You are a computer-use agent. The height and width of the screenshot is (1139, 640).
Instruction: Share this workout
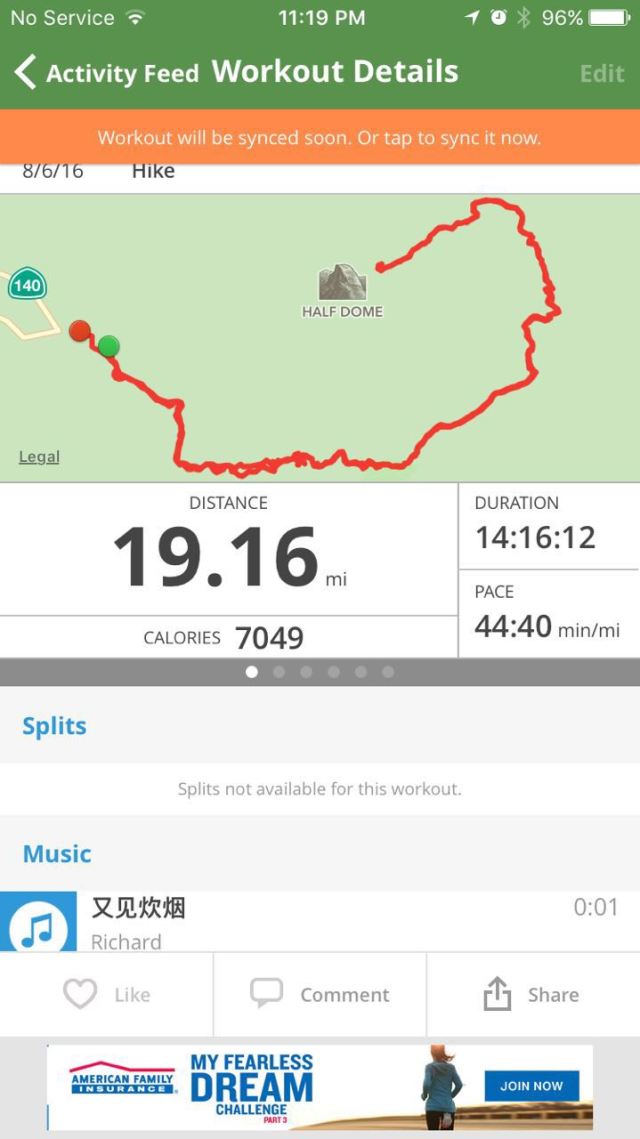[532, 994]
